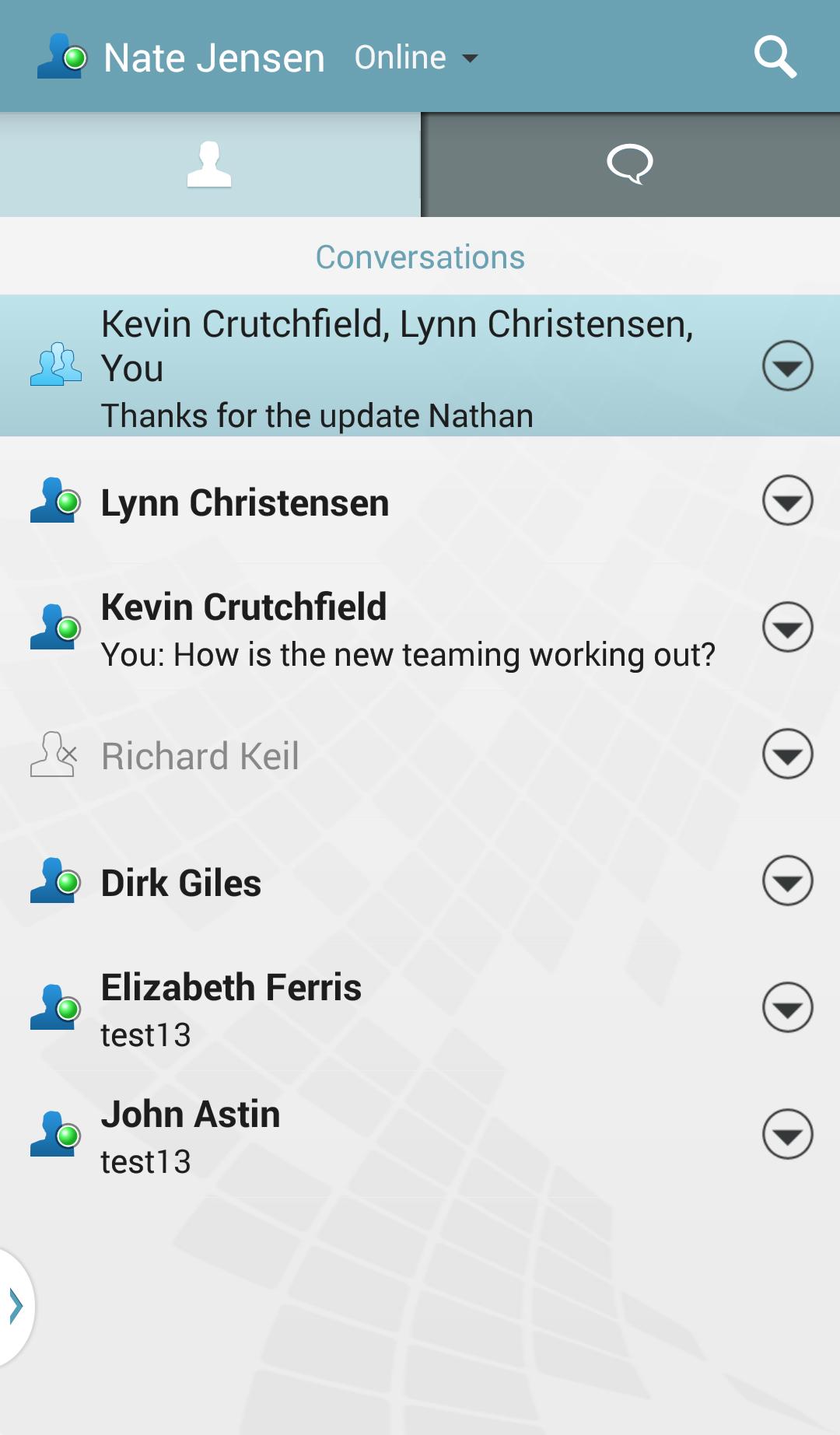Screen dimensions: 840x1435
Task: Switch to the contacts tab
Action: (x=209, y=164)
